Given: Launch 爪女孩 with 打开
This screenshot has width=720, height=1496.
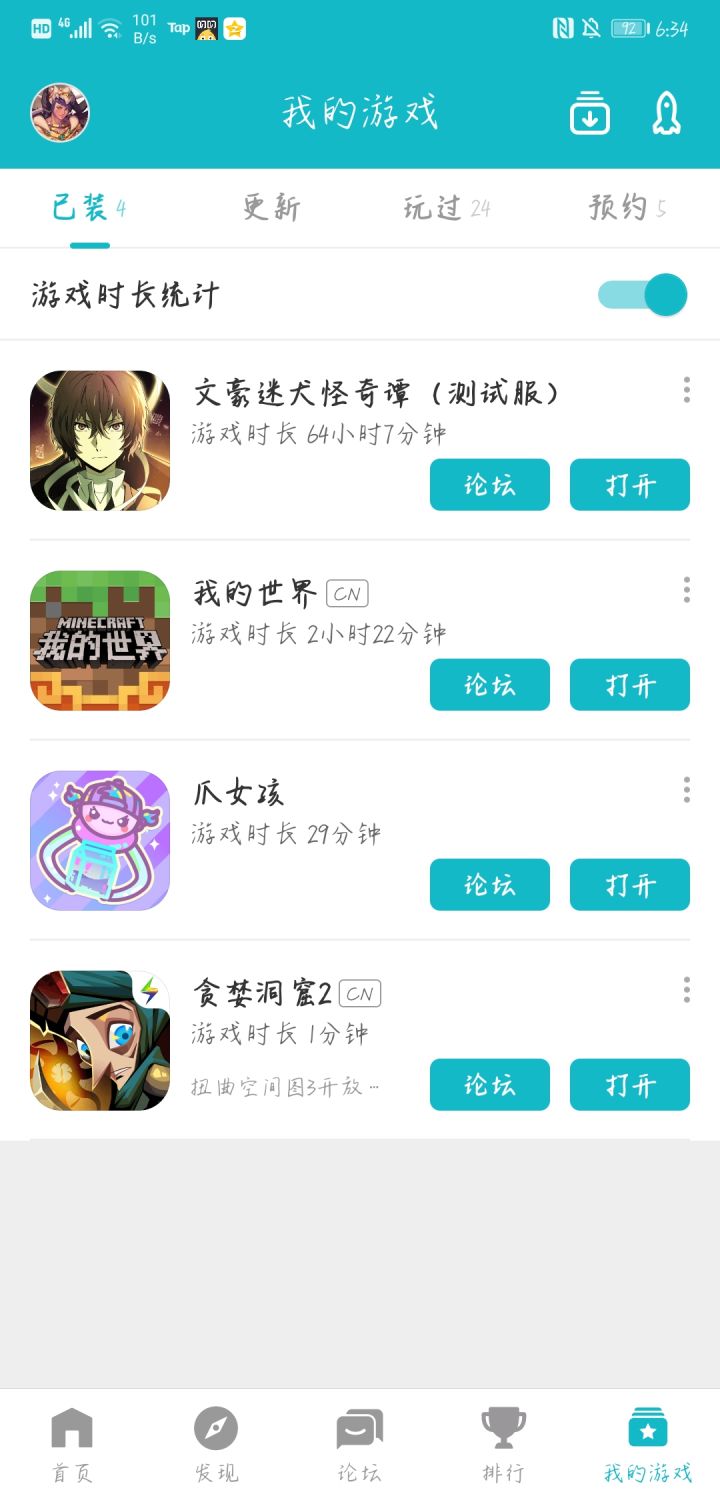Looking at the screenshot, I should tap(630, 885).
